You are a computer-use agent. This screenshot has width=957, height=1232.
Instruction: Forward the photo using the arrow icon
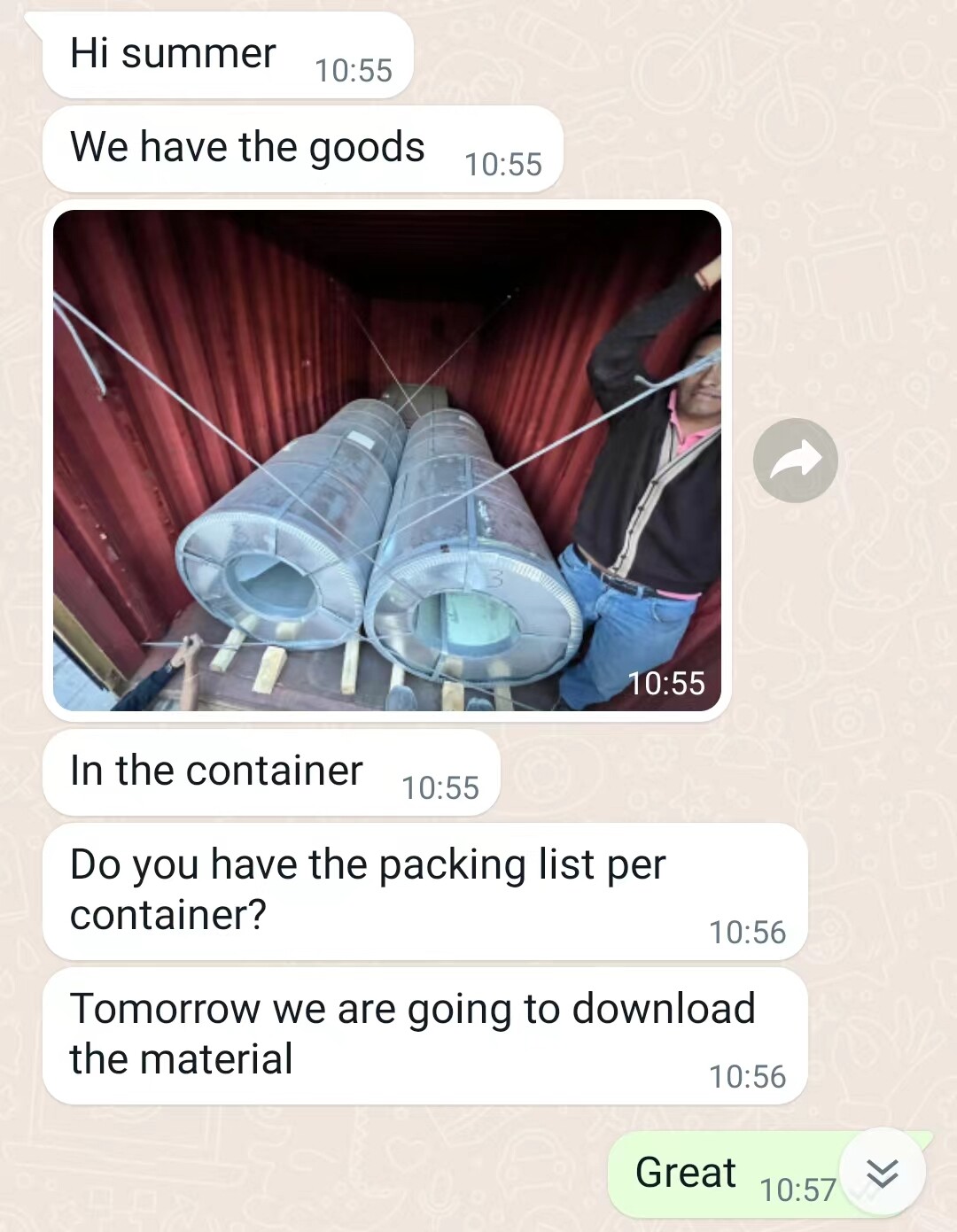pos(795,461)
